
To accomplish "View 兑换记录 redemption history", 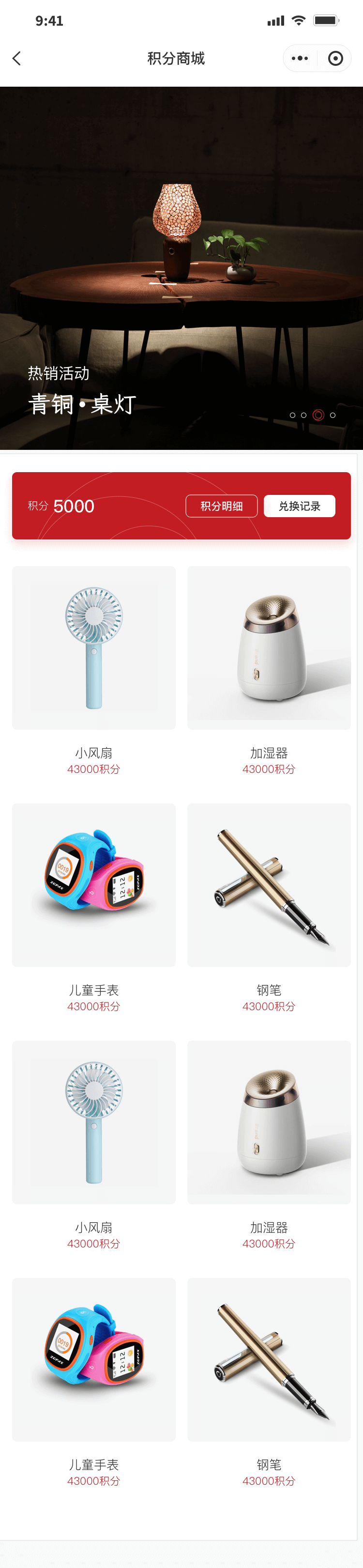I will tap(299, 506).
